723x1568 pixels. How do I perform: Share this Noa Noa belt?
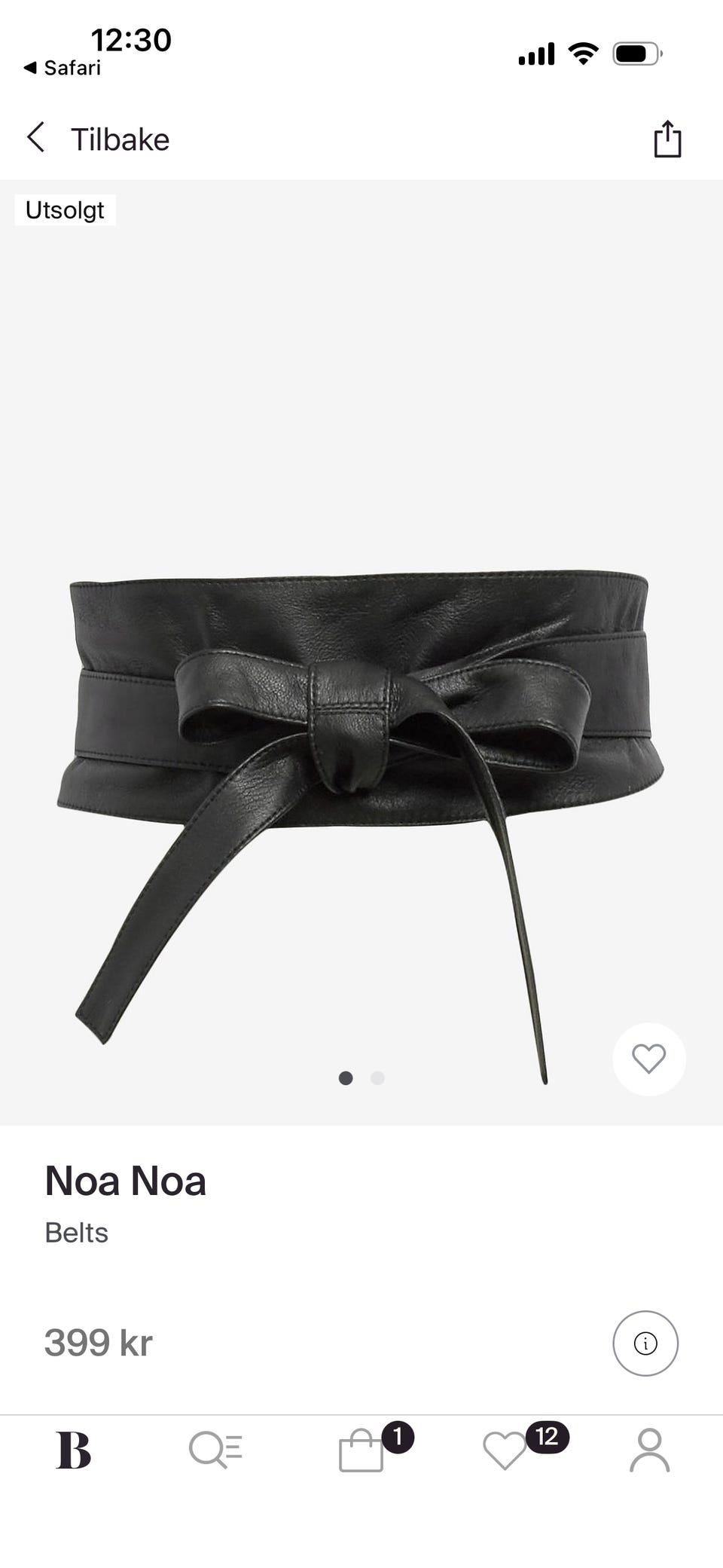[x=667, y=139]
